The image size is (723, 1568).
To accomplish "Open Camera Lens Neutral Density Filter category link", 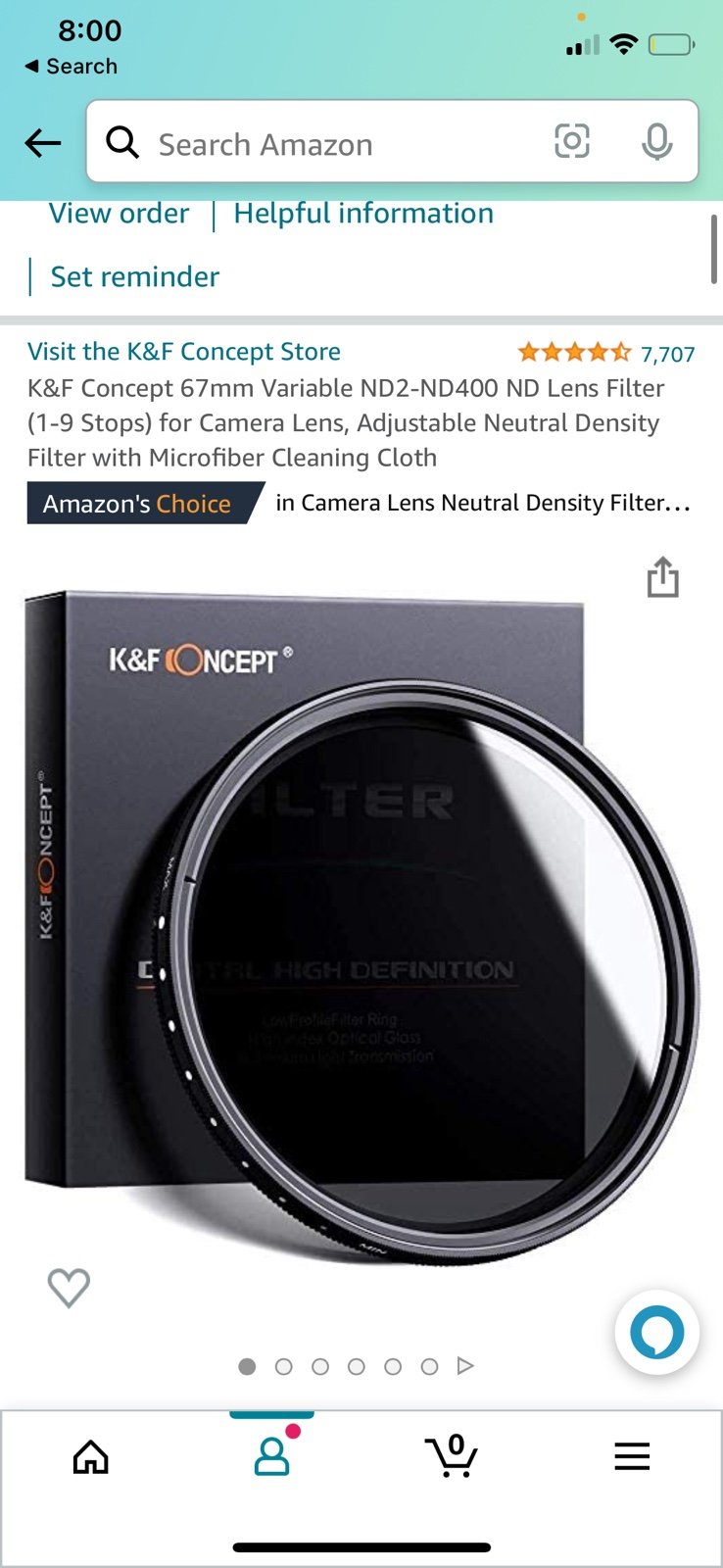I will coord(483,503).
